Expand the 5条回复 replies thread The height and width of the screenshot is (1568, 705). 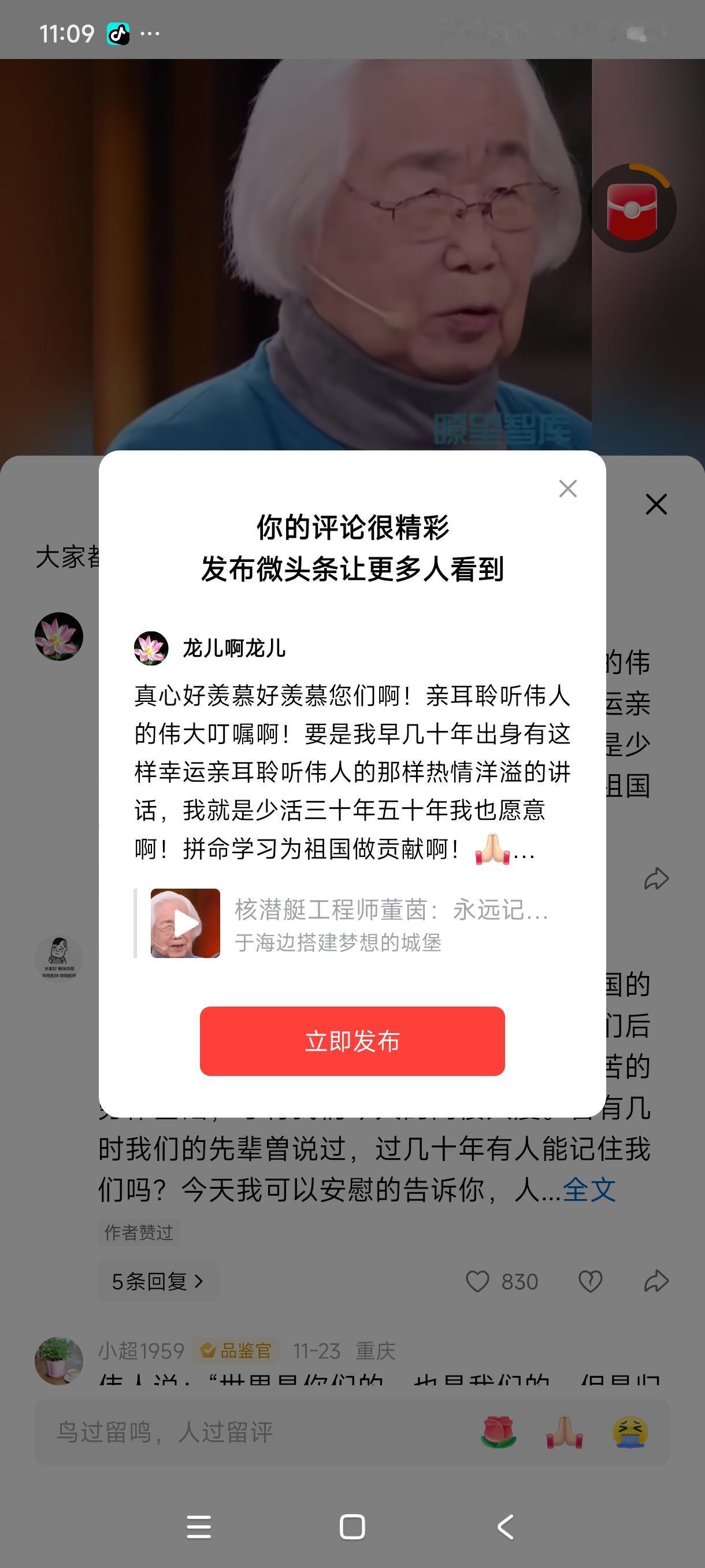pyautogui.click(x=157, y=1281)
